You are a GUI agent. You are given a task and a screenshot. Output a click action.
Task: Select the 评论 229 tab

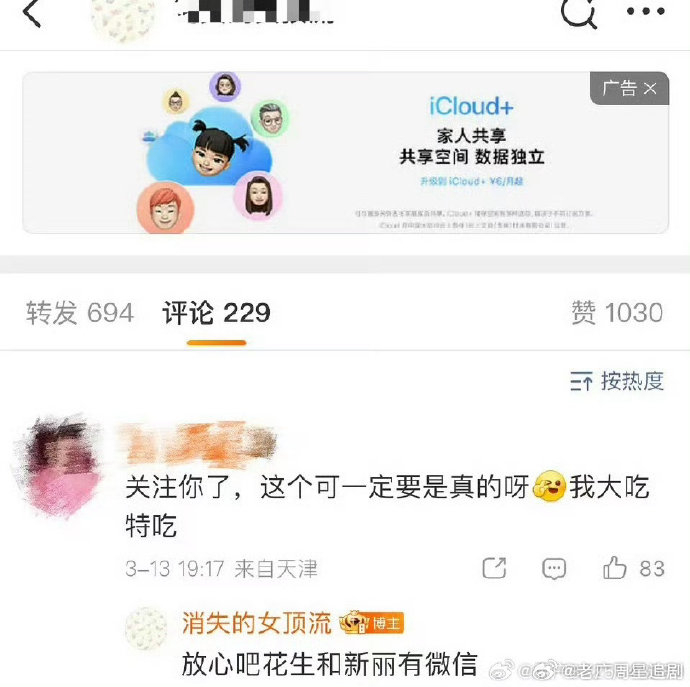[x=216, y=313]
